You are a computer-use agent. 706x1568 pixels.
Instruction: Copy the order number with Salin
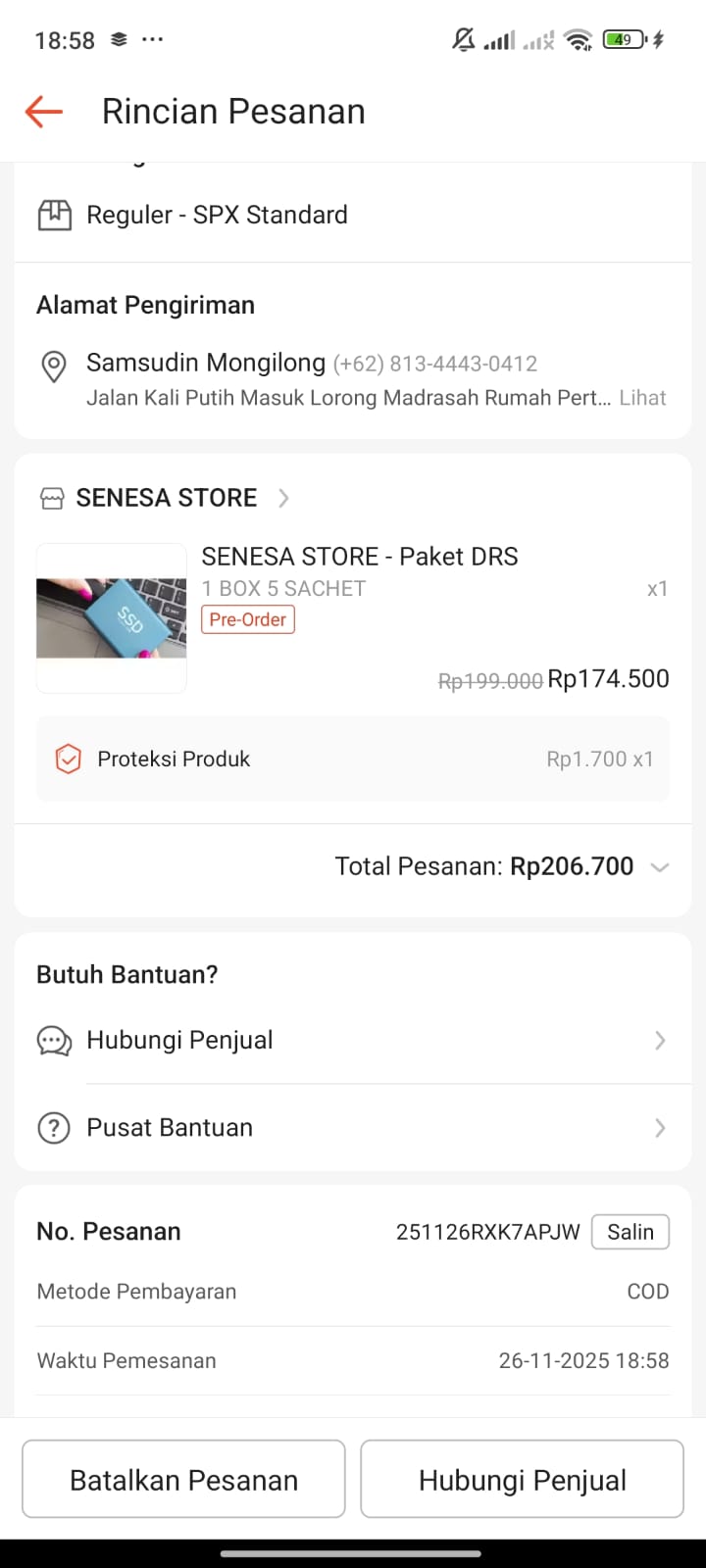tap(630, 1232)
